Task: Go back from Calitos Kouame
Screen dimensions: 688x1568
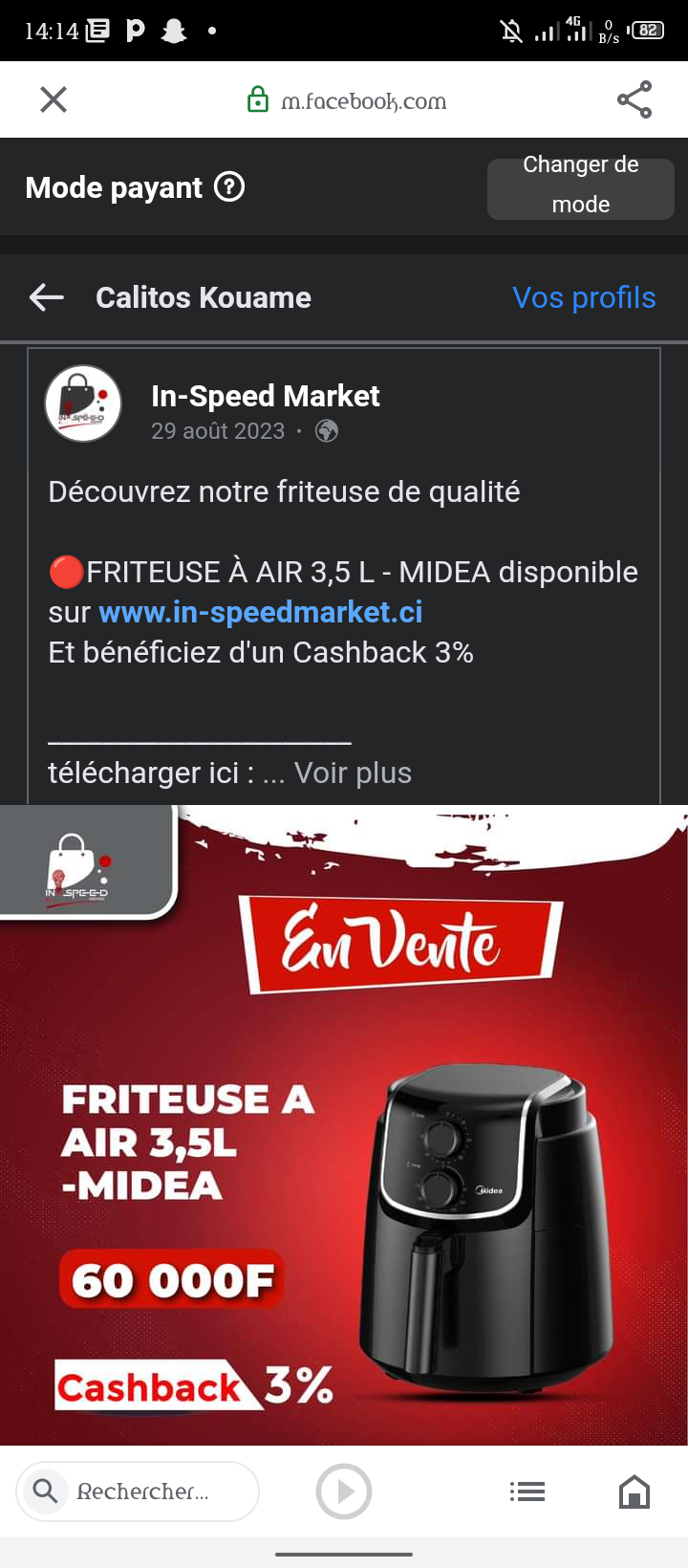Action: [x=47, y=297]
